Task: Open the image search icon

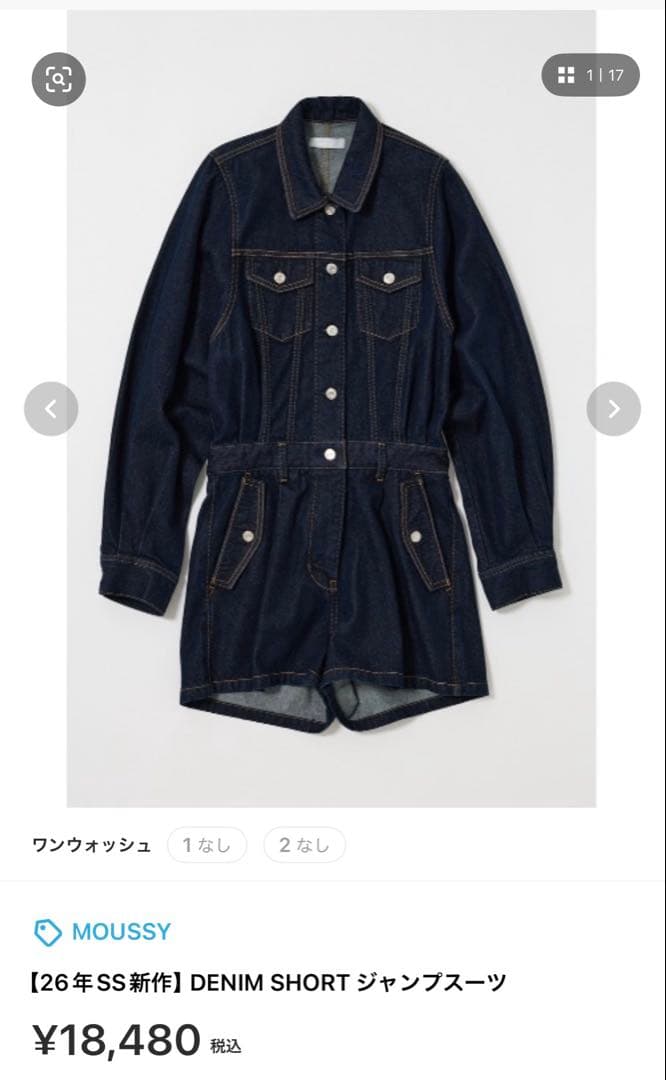Action: [x=59, y=79]
